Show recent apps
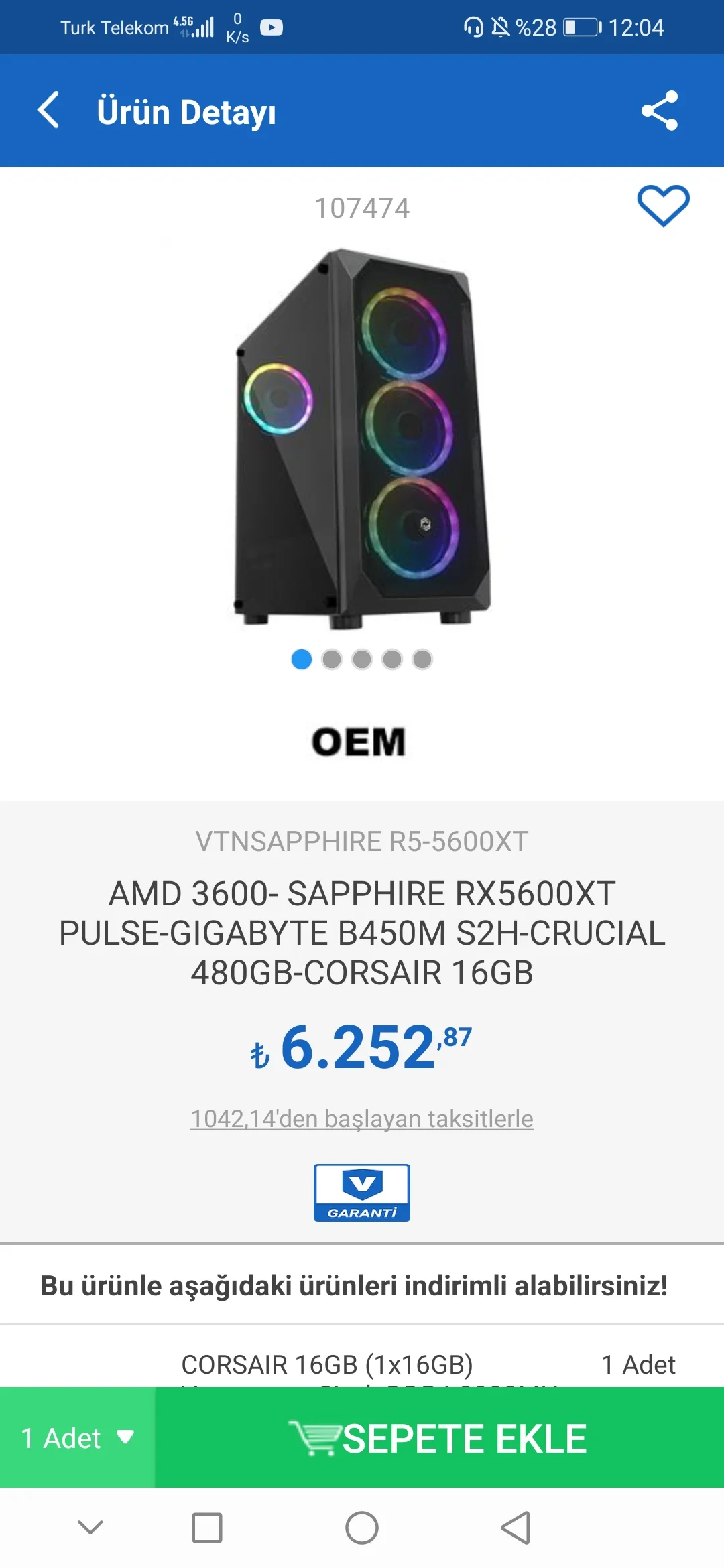This screenshot has height=1568, width=724. point(207,1528)
